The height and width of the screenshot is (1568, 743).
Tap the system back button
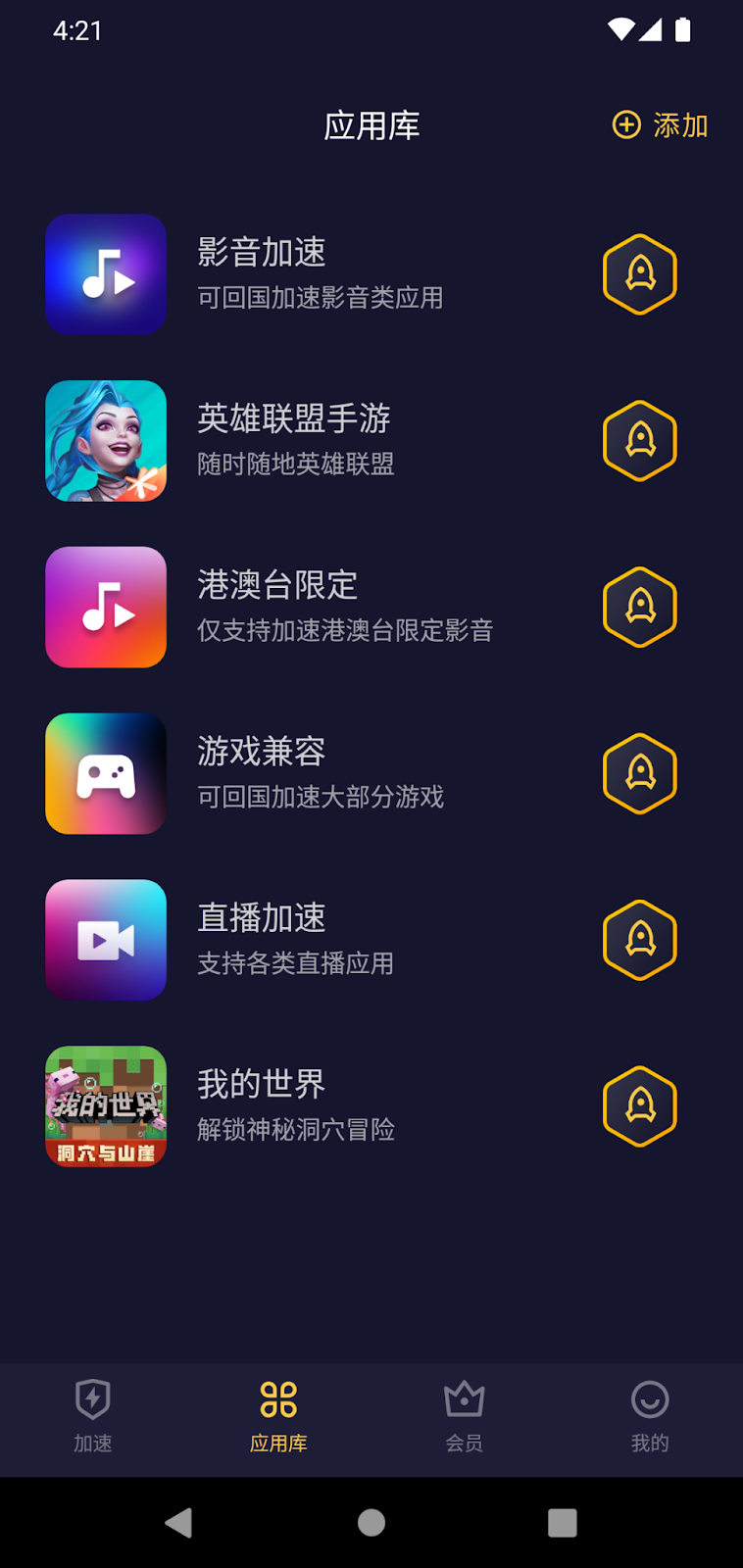(x=178, y=1522)
